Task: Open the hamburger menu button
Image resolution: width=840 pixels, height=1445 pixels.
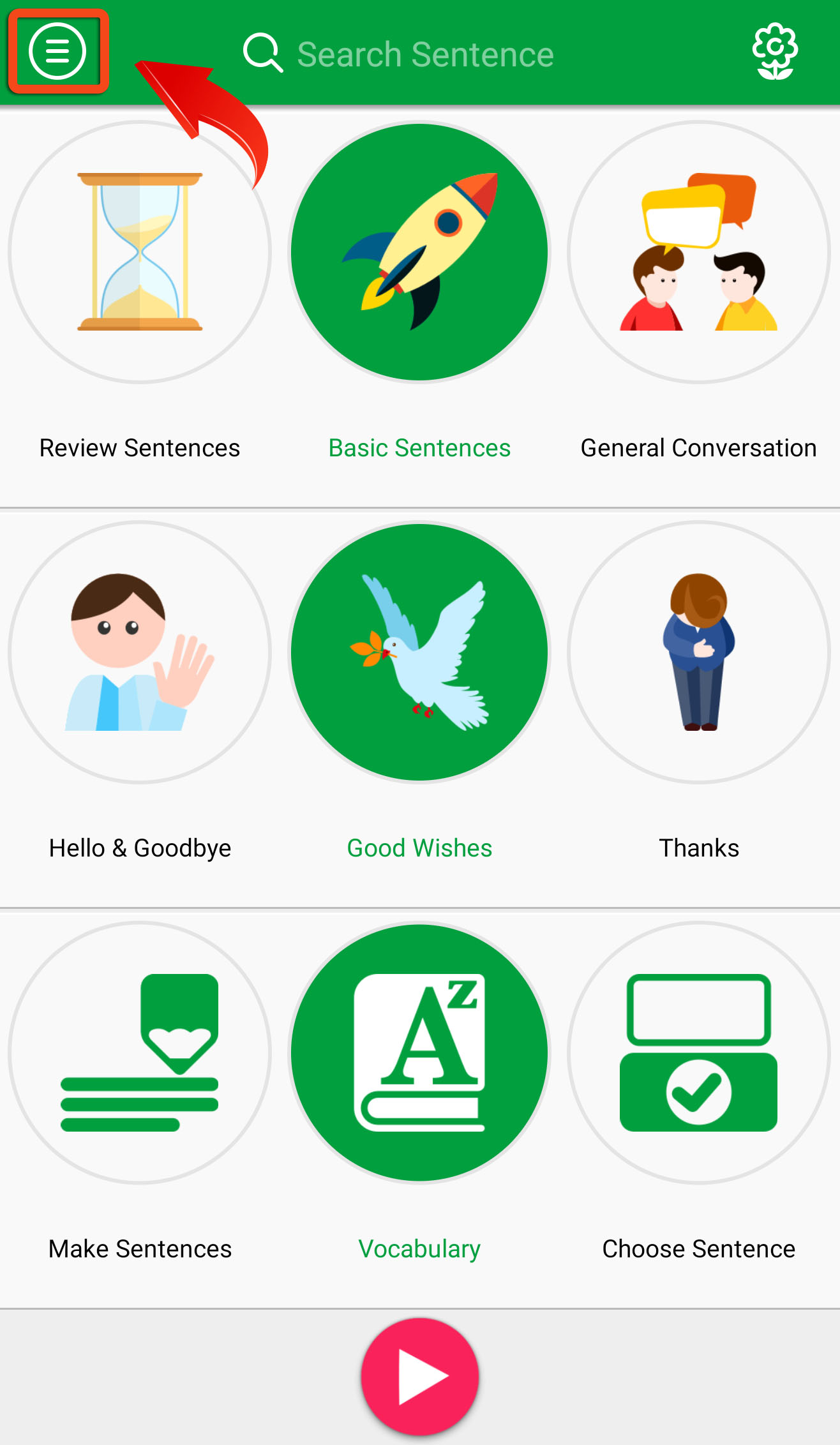Action: pyautogui.click(x=57, y=51)
